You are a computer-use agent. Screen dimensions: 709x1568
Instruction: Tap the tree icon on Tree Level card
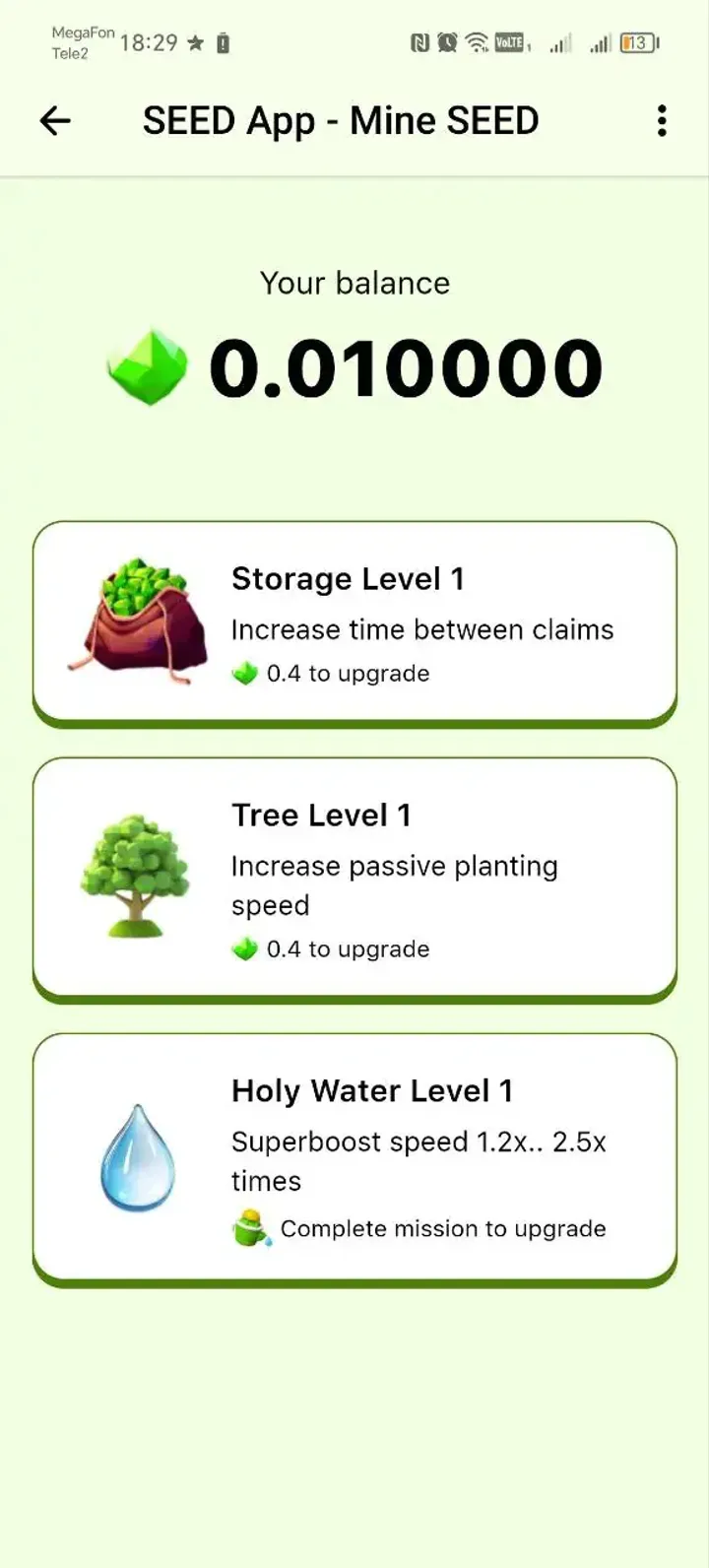tap(135, 875)
